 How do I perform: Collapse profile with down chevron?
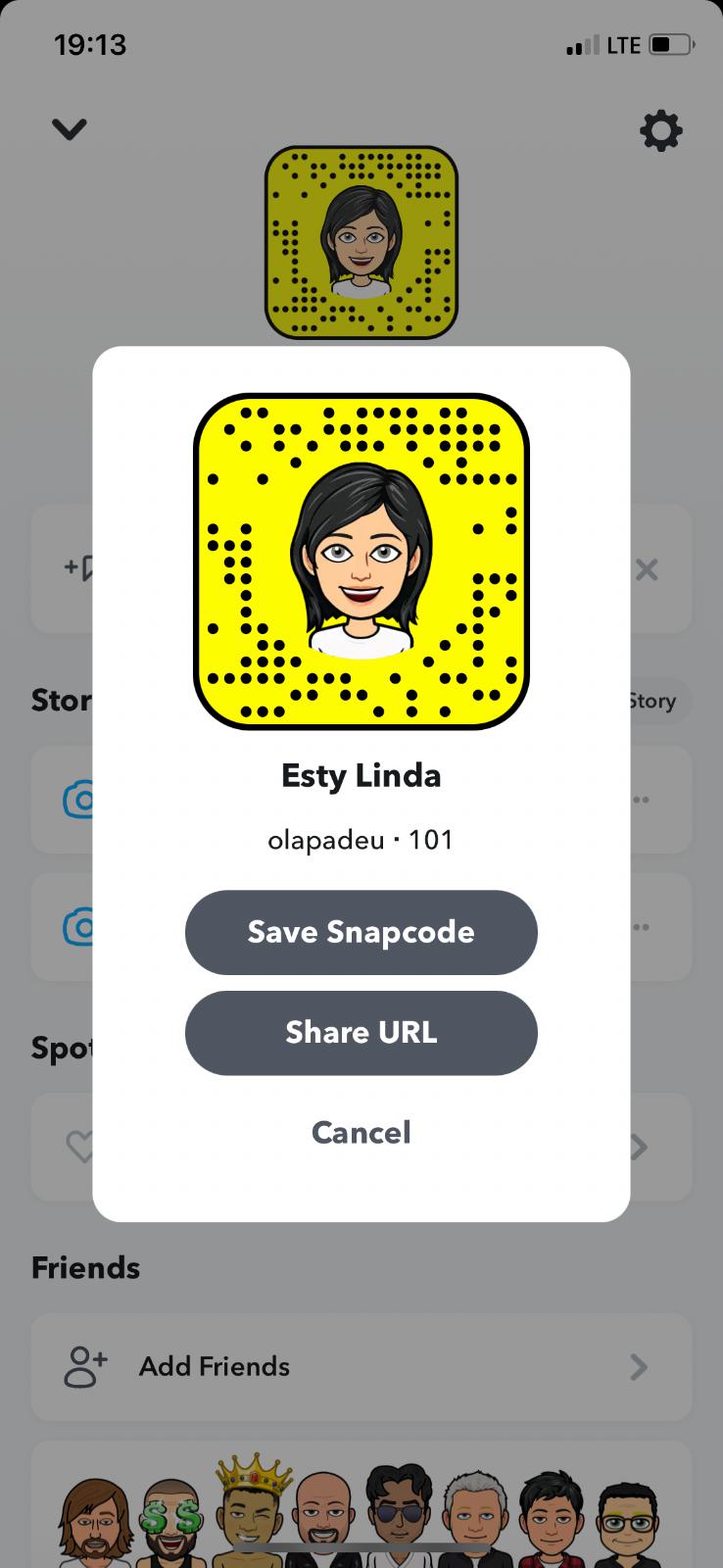70,128
